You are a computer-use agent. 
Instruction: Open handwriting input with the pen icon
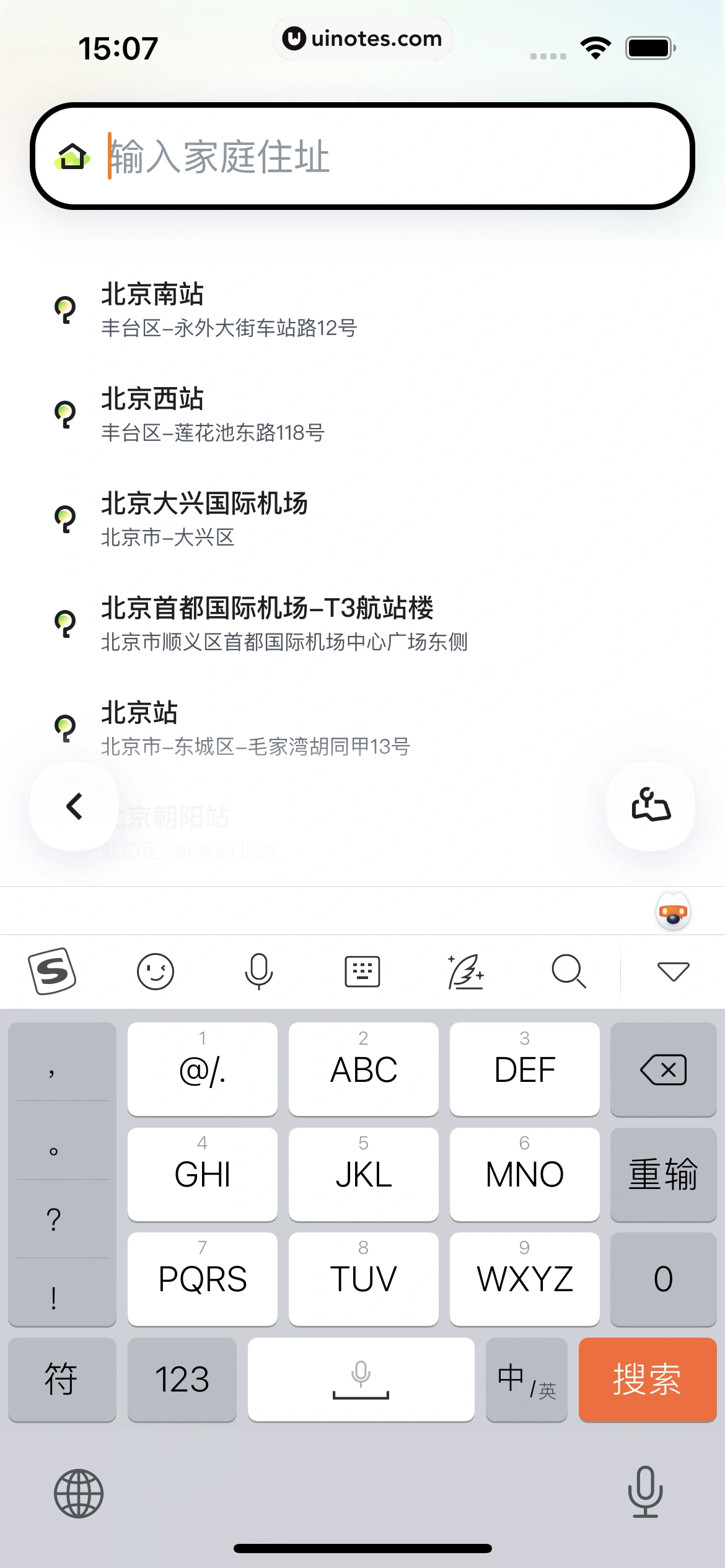pyautogui.click(x=465, y=971)
